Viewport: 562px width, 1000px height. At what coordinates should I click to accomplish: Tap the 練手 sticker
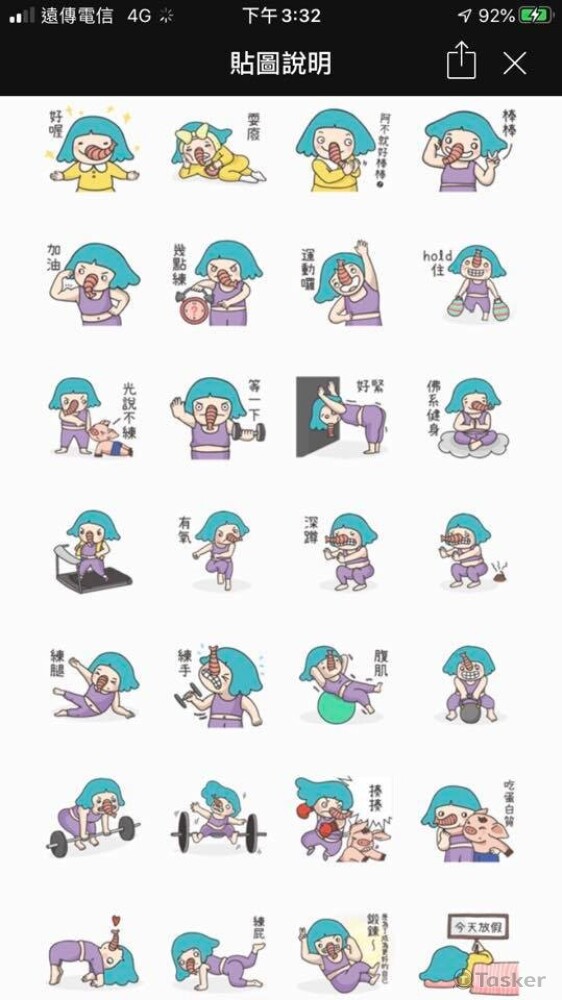coord(218,686)
